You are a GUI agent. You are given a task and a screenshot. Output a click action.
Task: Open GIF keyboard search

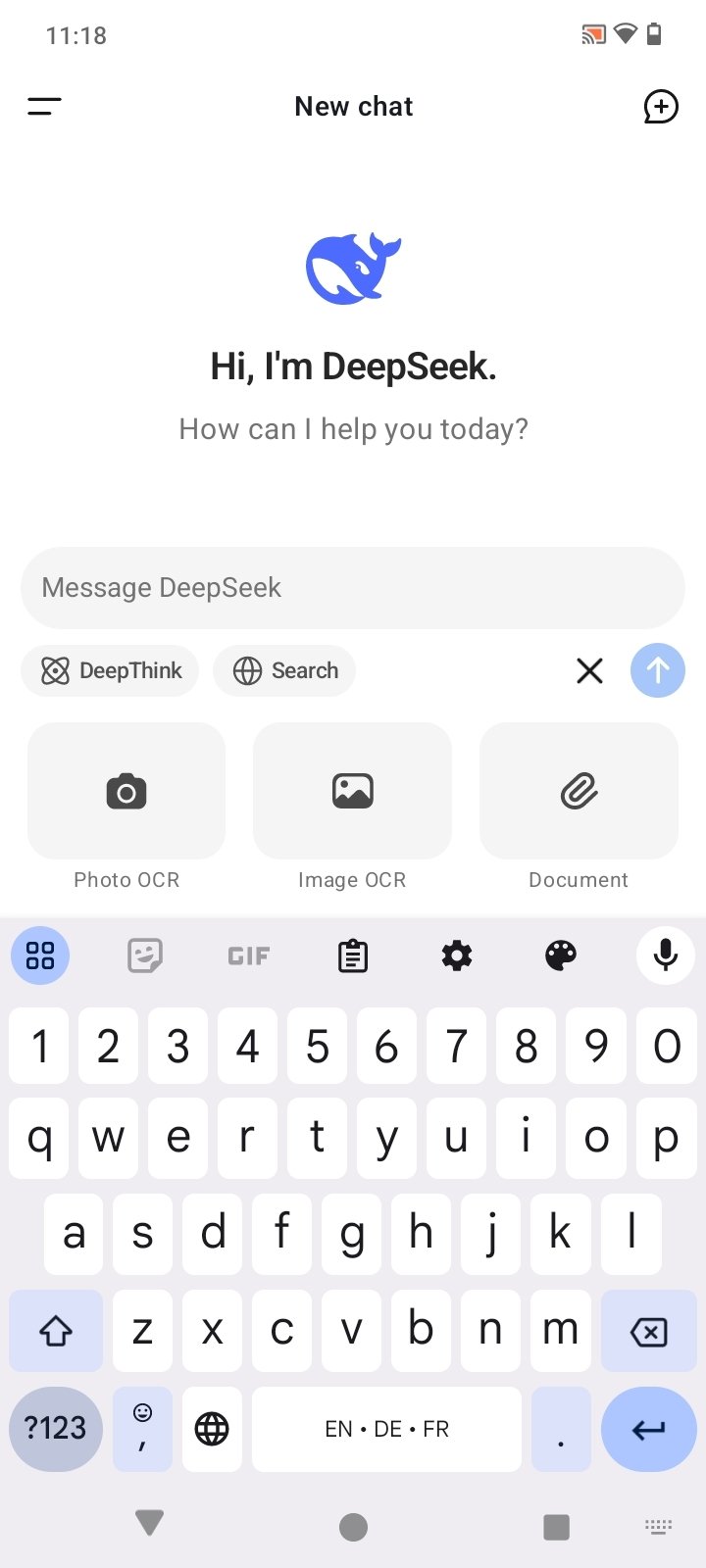[x=248, y=955]
